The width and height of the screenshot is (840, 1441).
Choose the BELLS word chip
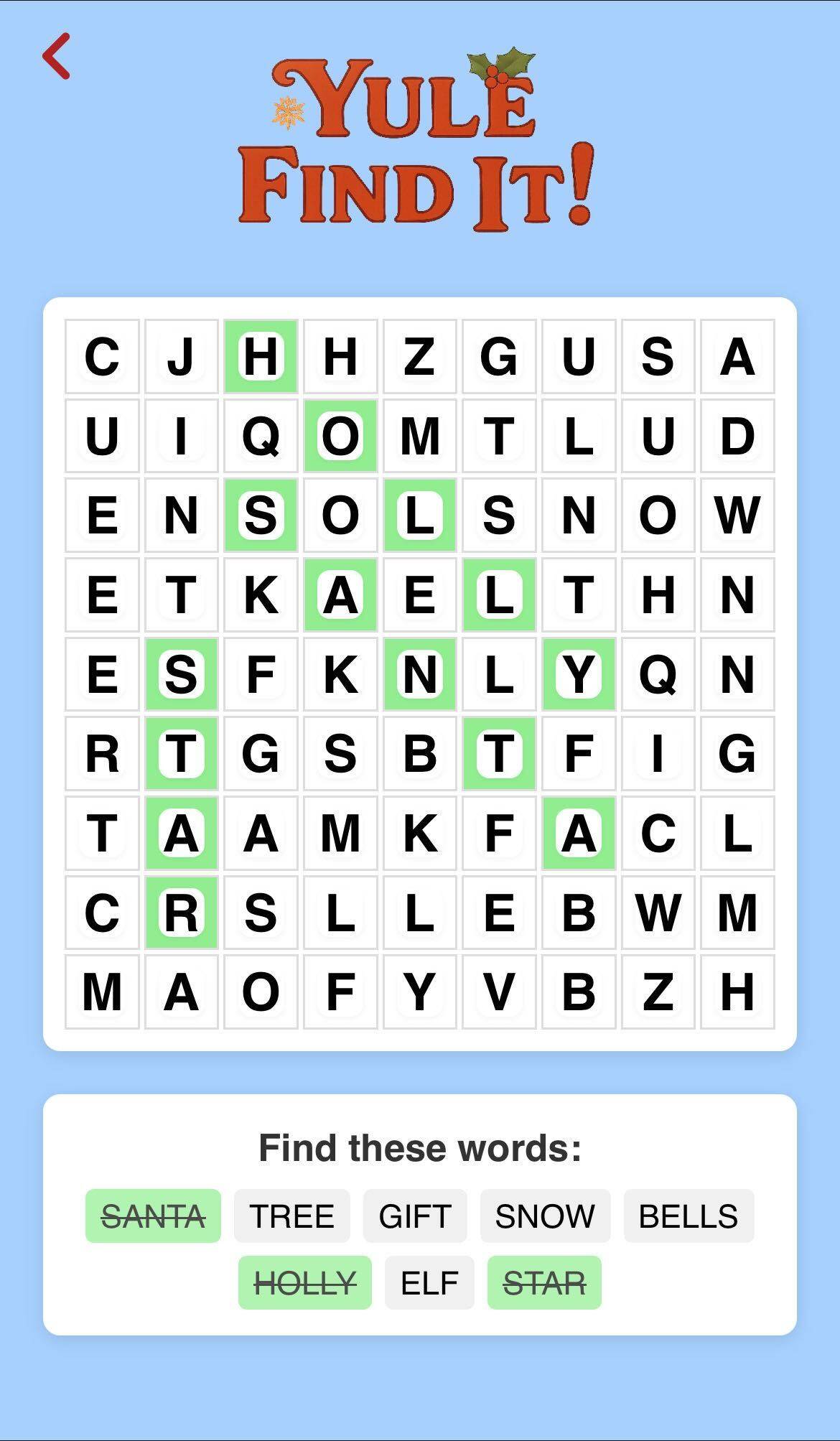click(x=688, y=1216)
